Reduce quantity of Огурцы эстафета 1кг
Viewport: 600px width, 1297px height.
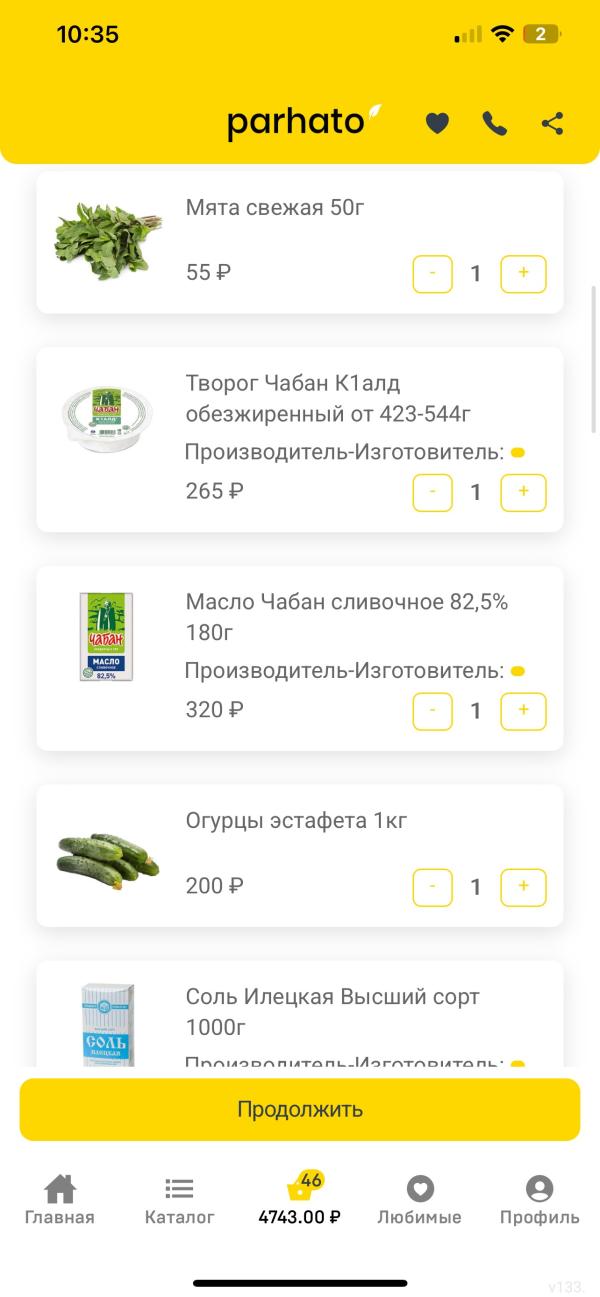(433, 887)
